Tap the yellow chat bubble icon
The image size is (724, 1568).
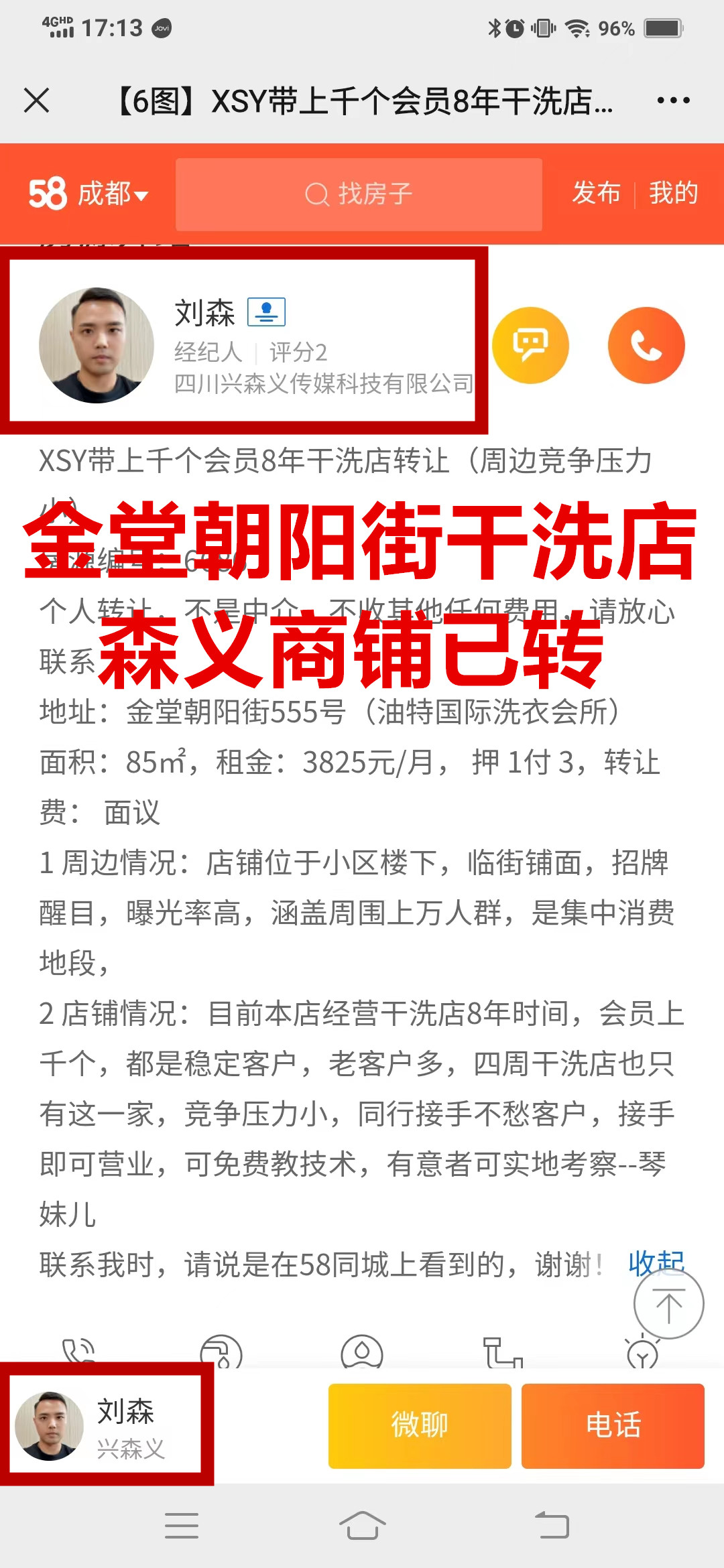[530, 345]
